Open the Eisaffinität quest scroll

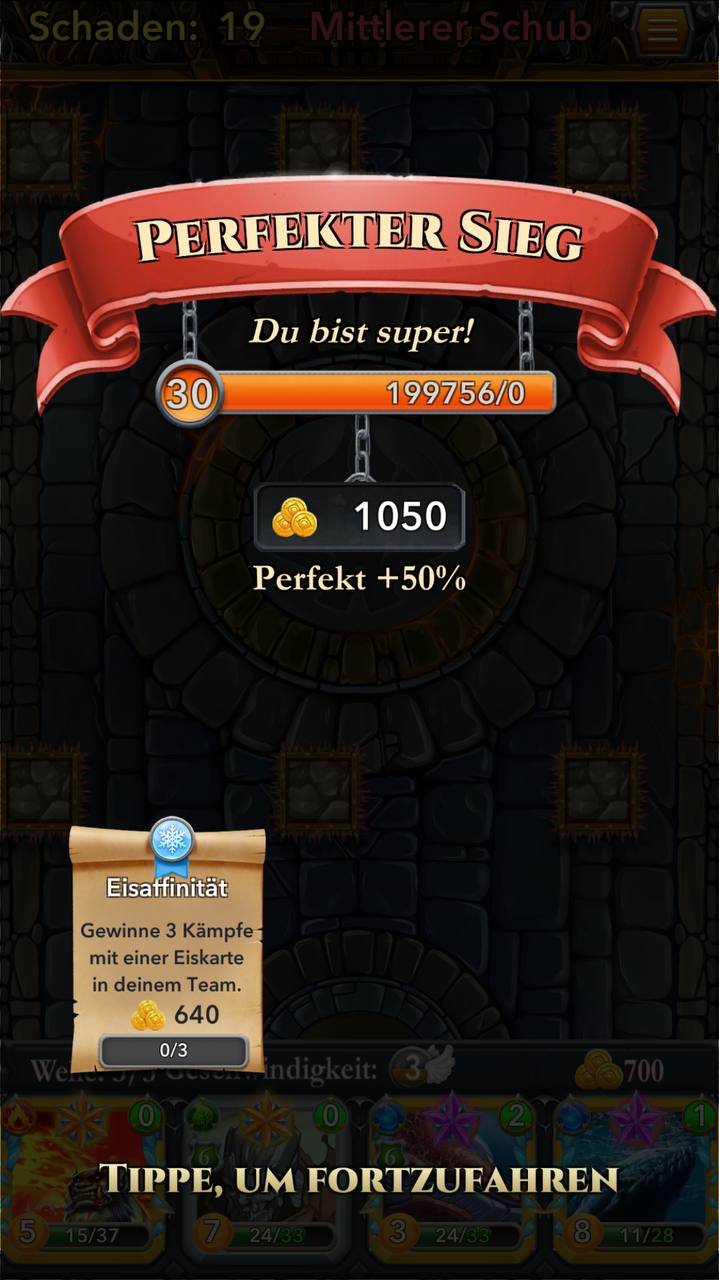coord(168,947)
